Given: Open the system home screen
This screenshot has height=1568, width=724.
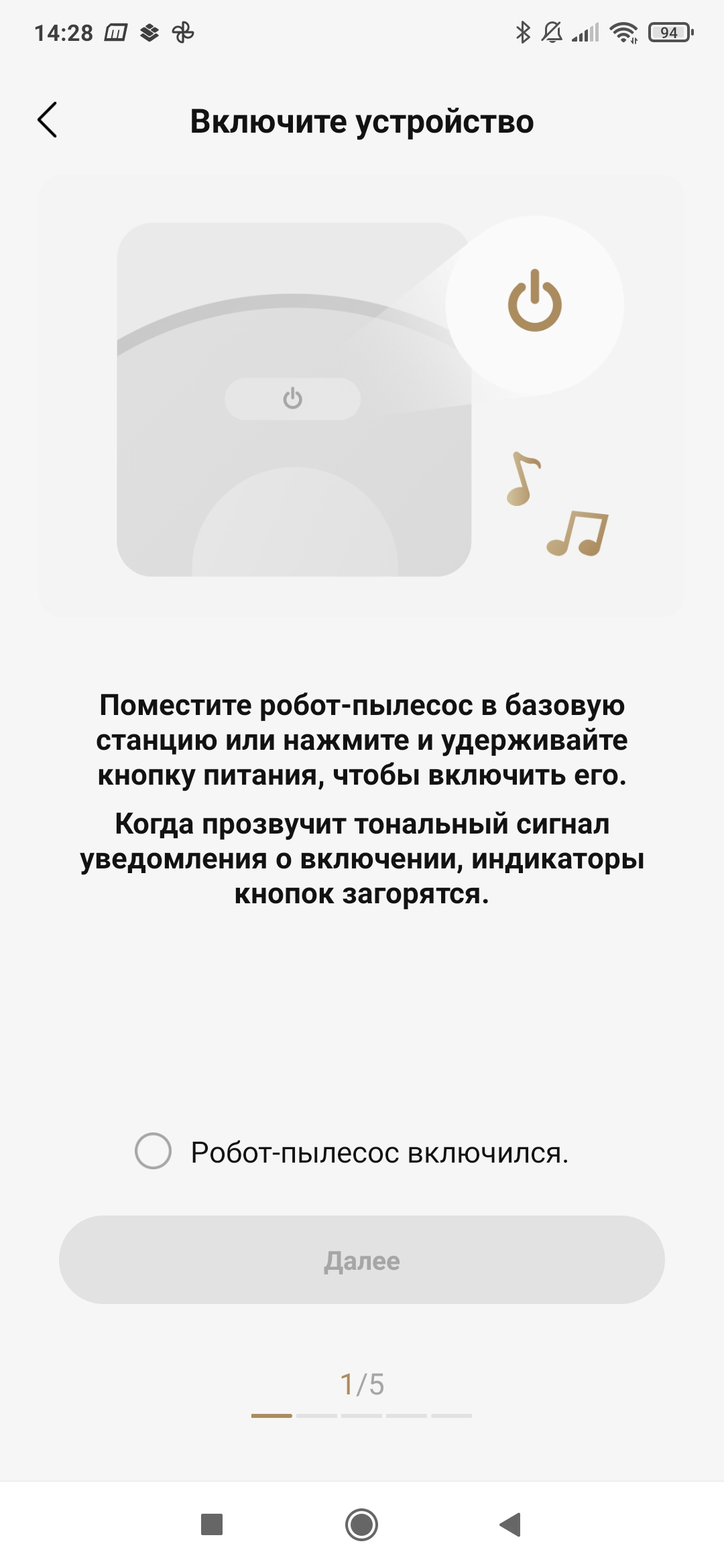Looking at the screenshot, I should [x=361, y=1525].
